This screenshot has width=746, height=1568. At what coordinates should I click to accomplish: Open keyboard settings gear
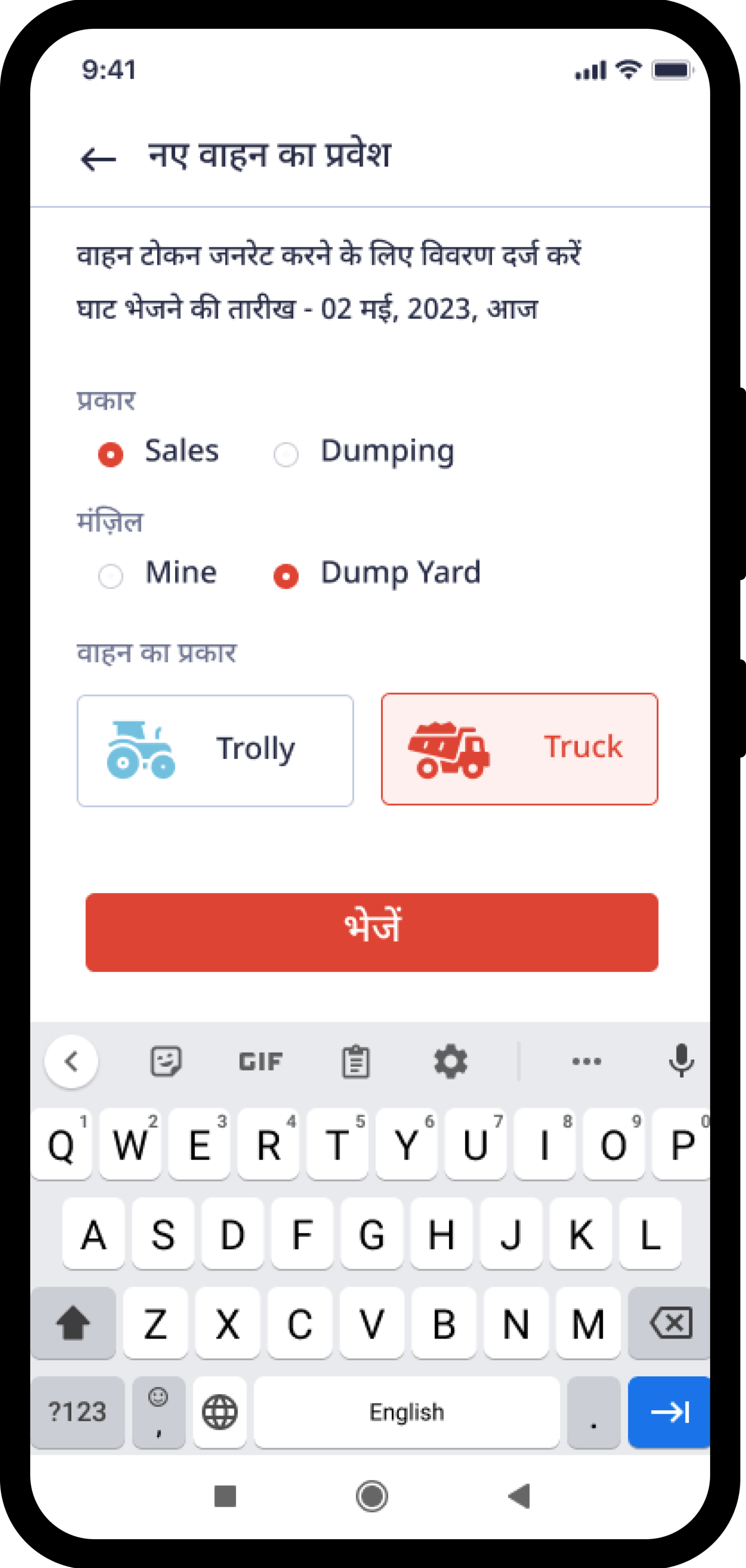point(450,1061)
